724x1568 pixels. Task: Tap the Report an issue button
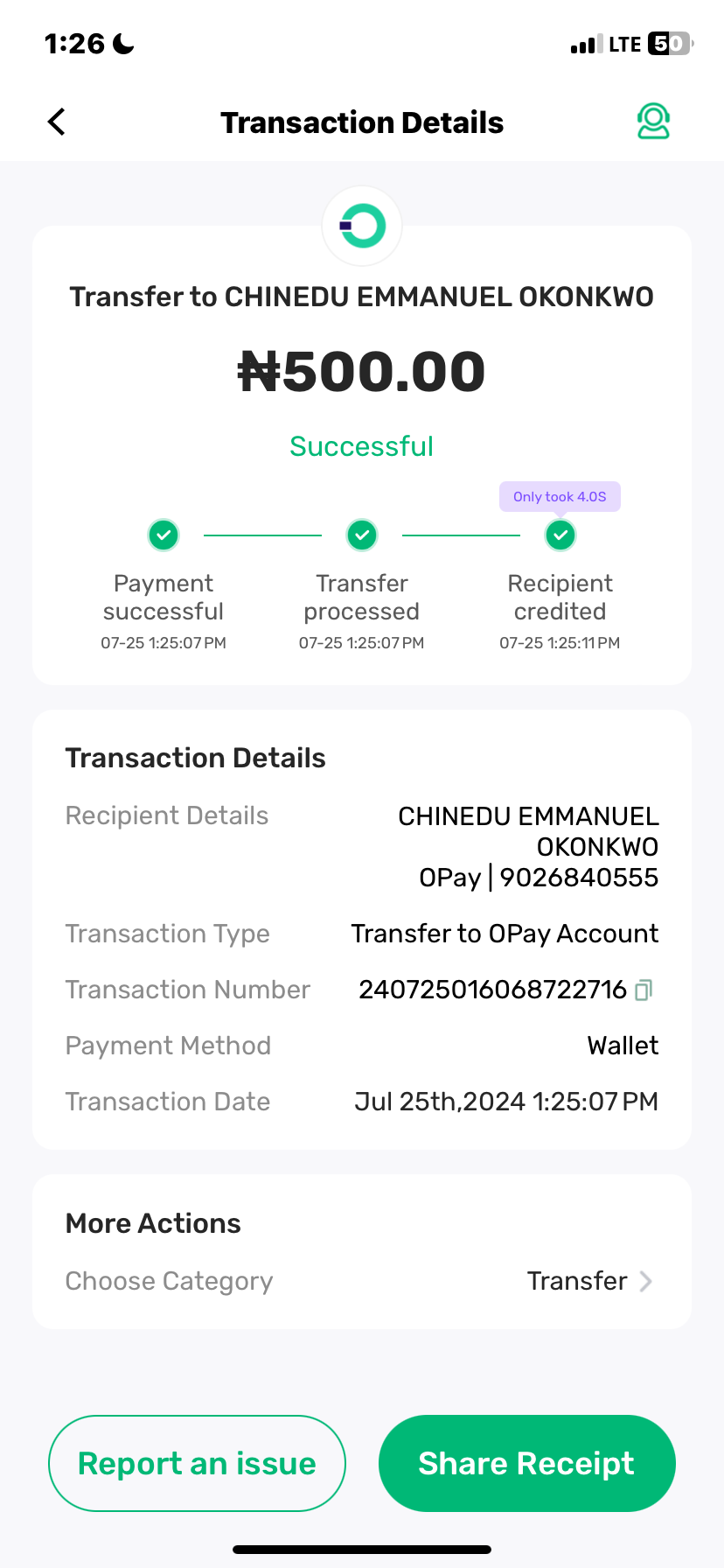click(197, 1463)
